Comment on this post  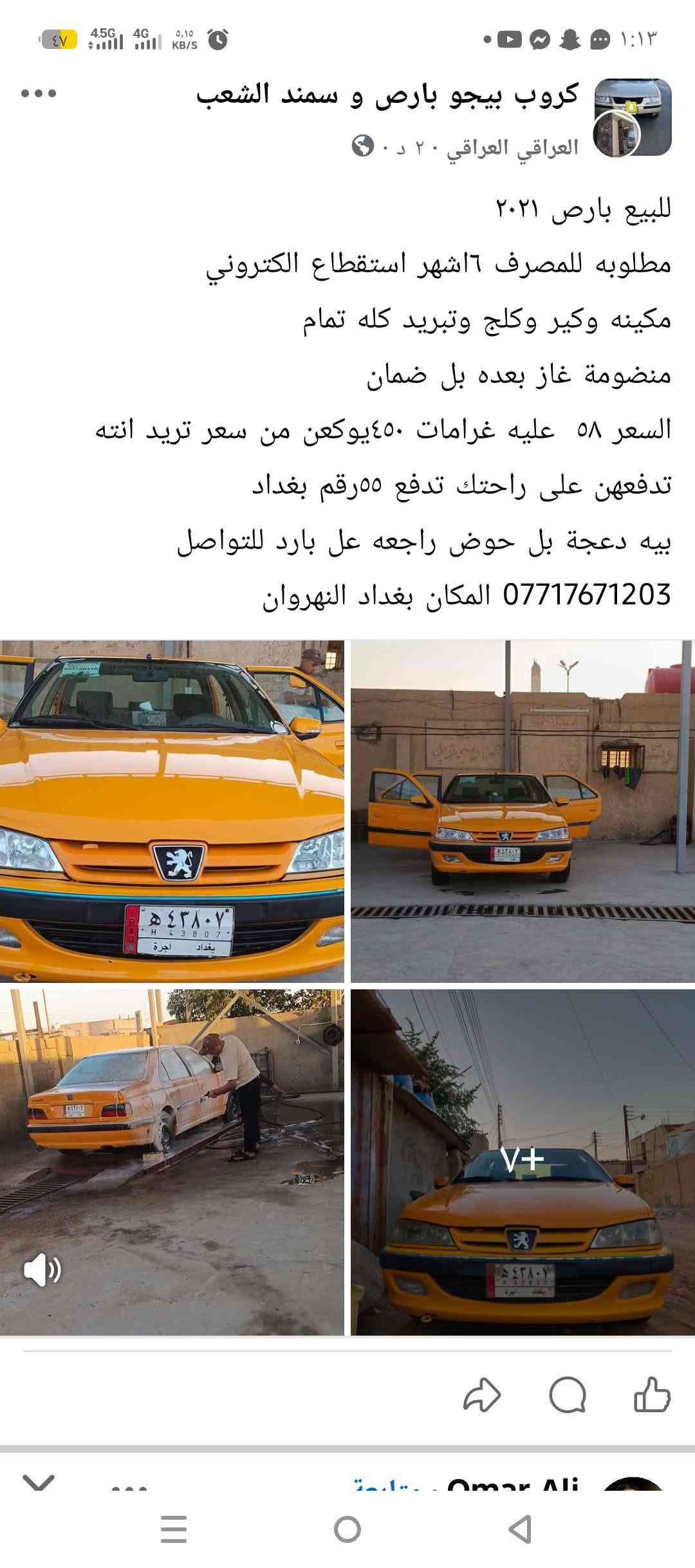click(x=568, y=1395)
